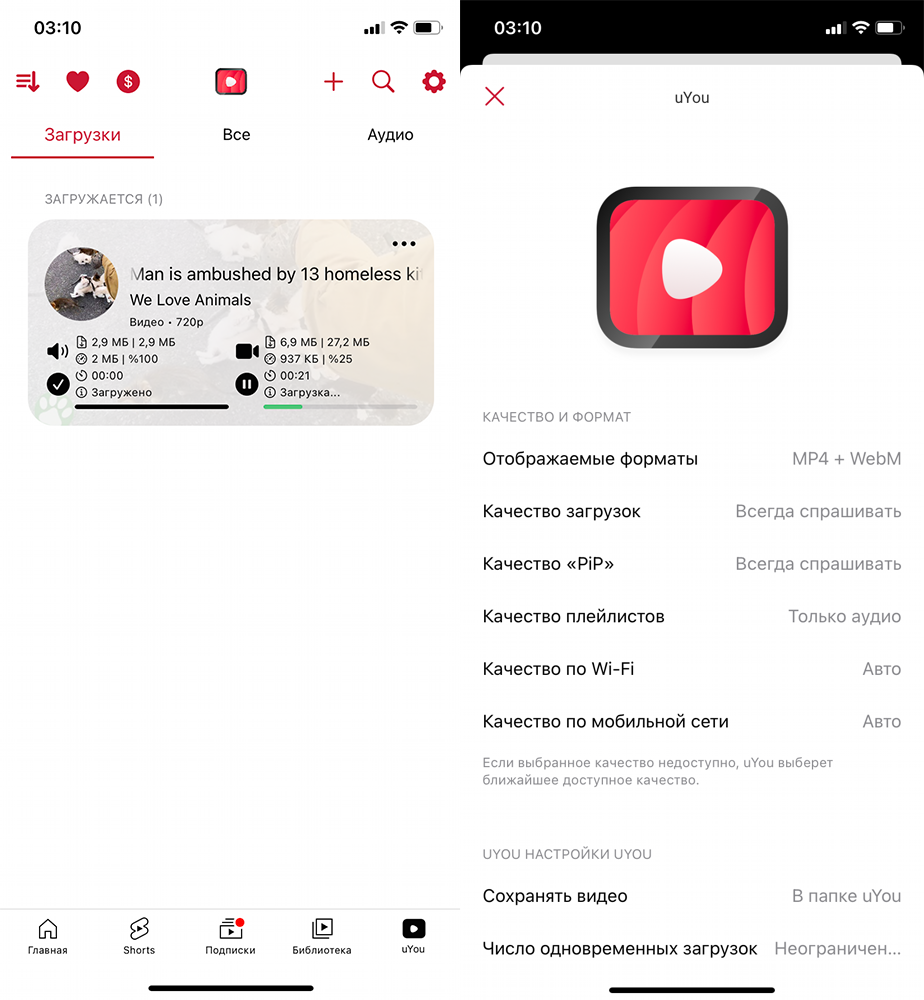Change Качество по Wi-Fi
Screen dimensions: 924x1000
[x=692, y=669]
